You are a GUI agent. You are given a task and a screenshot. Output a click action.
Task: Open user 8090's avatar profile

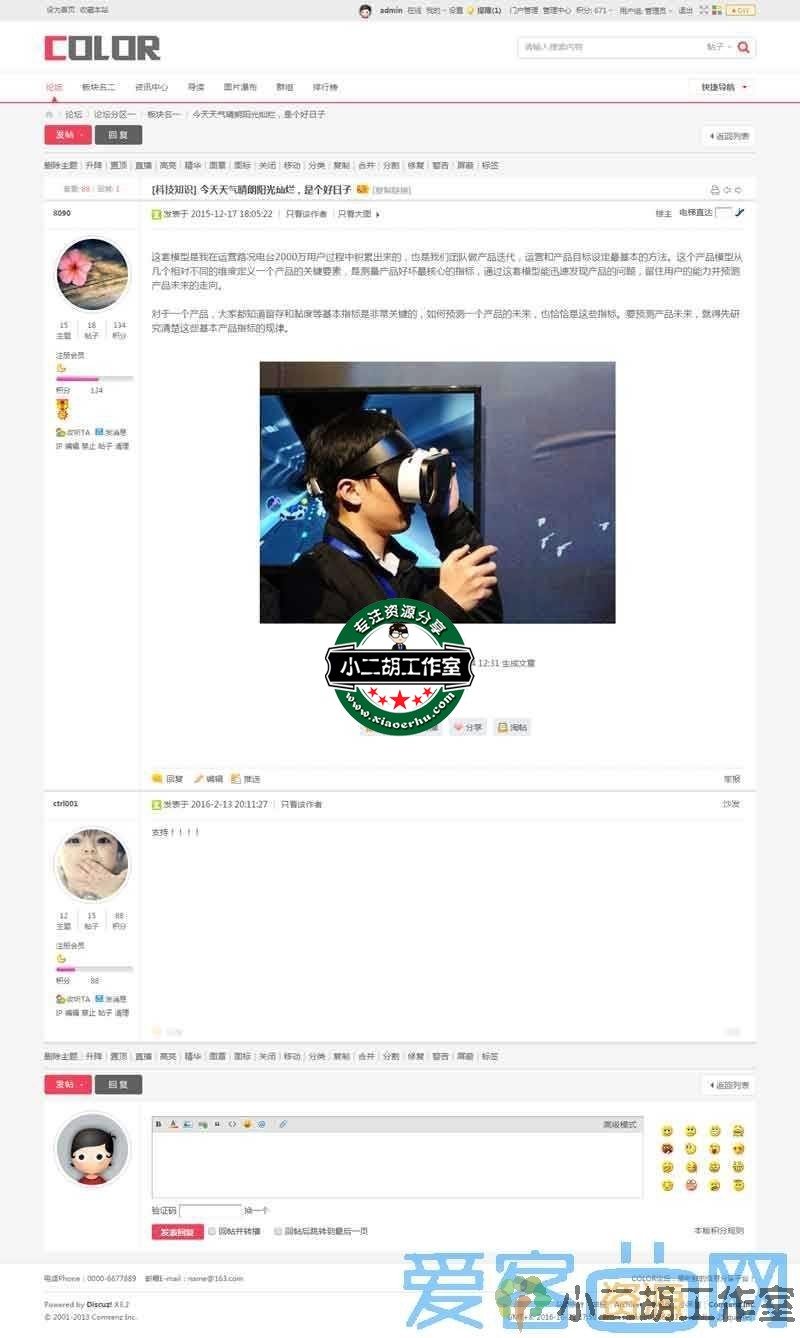93,274
